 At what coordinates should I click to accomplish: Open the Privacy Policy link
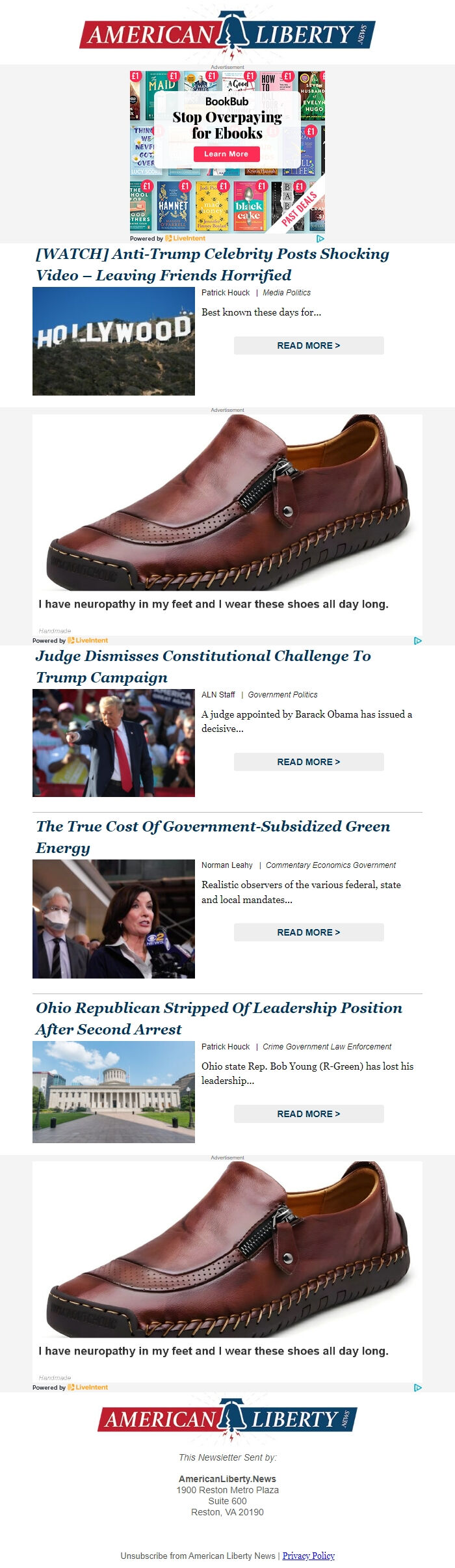click(x=309, y=1556)
